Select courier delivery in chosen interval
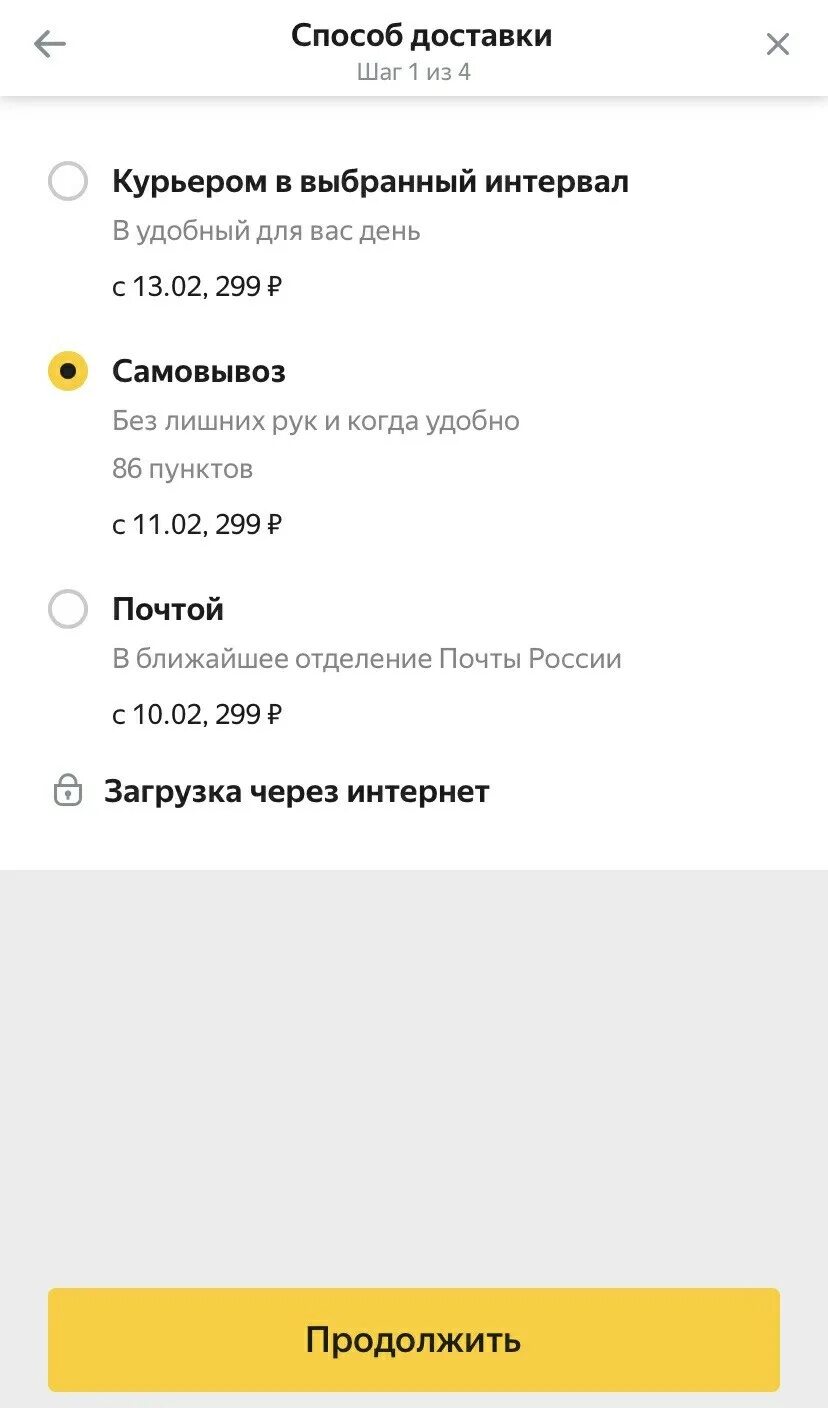Viewport: 828px width, 1408px height. [x=68, y=182]
